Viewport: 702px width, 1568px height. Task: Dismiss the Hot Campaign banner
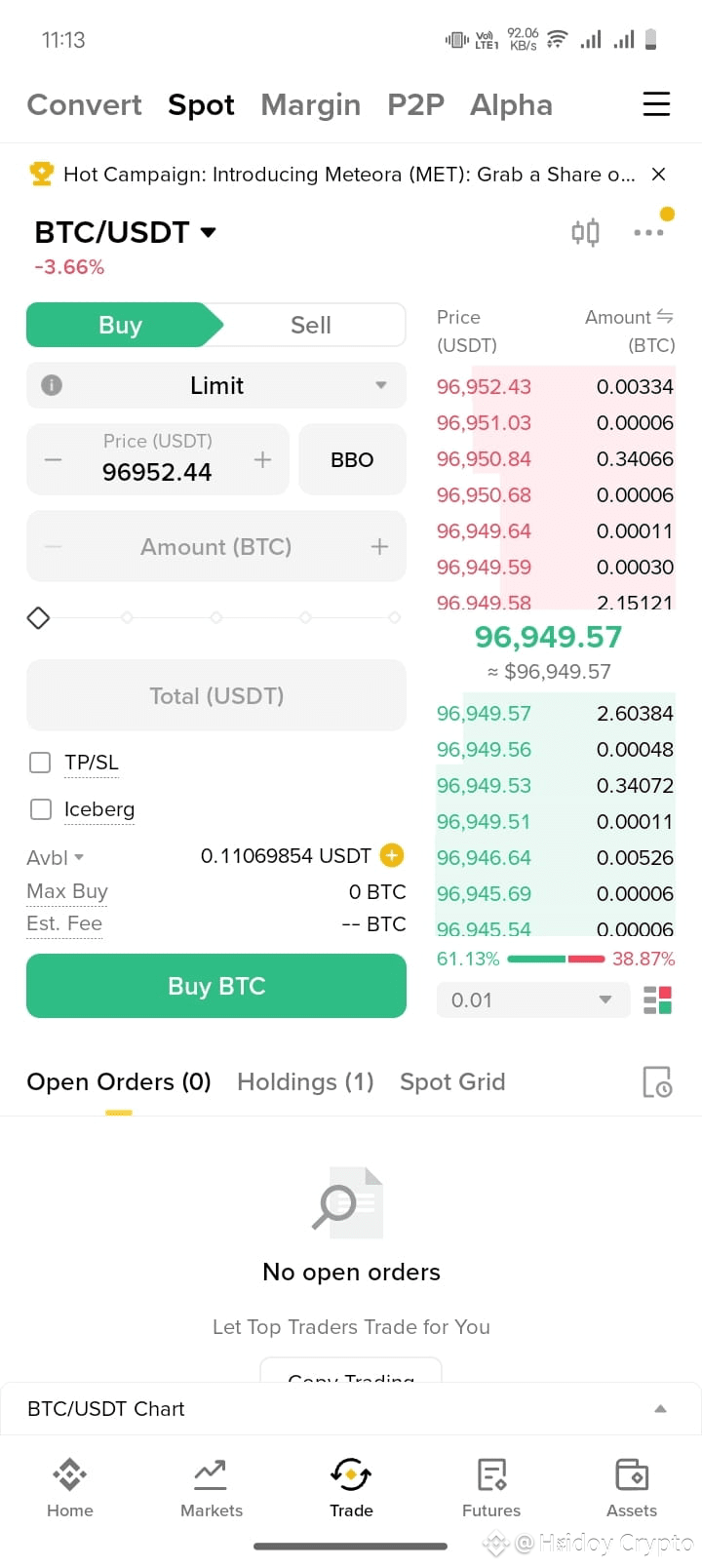tap(658, 175)
